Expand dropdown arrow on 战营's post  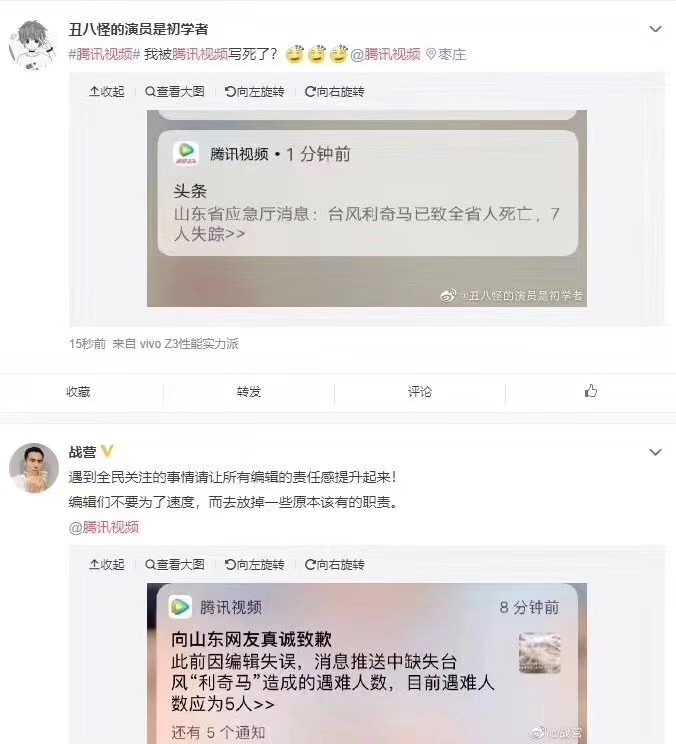tap(655, 453)
